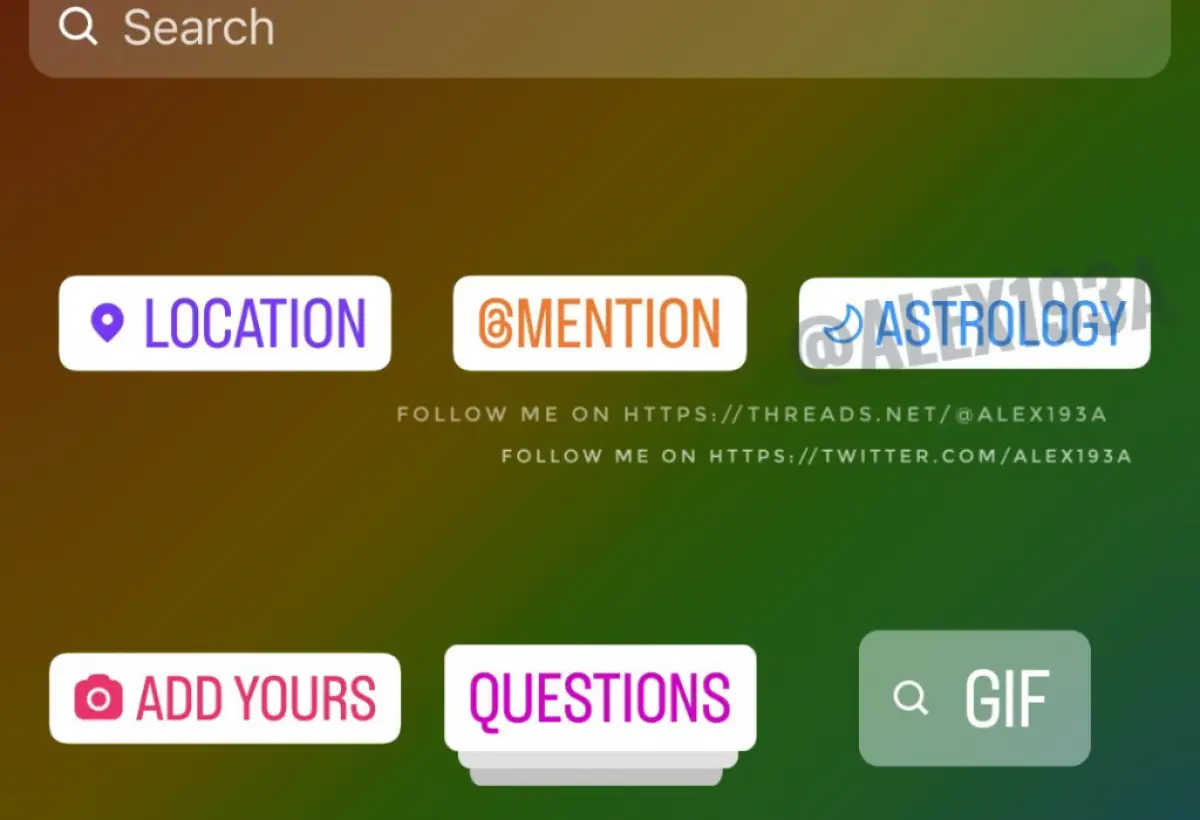Open the GIF search sticker

pyautogui.click(x=974, y=698)
